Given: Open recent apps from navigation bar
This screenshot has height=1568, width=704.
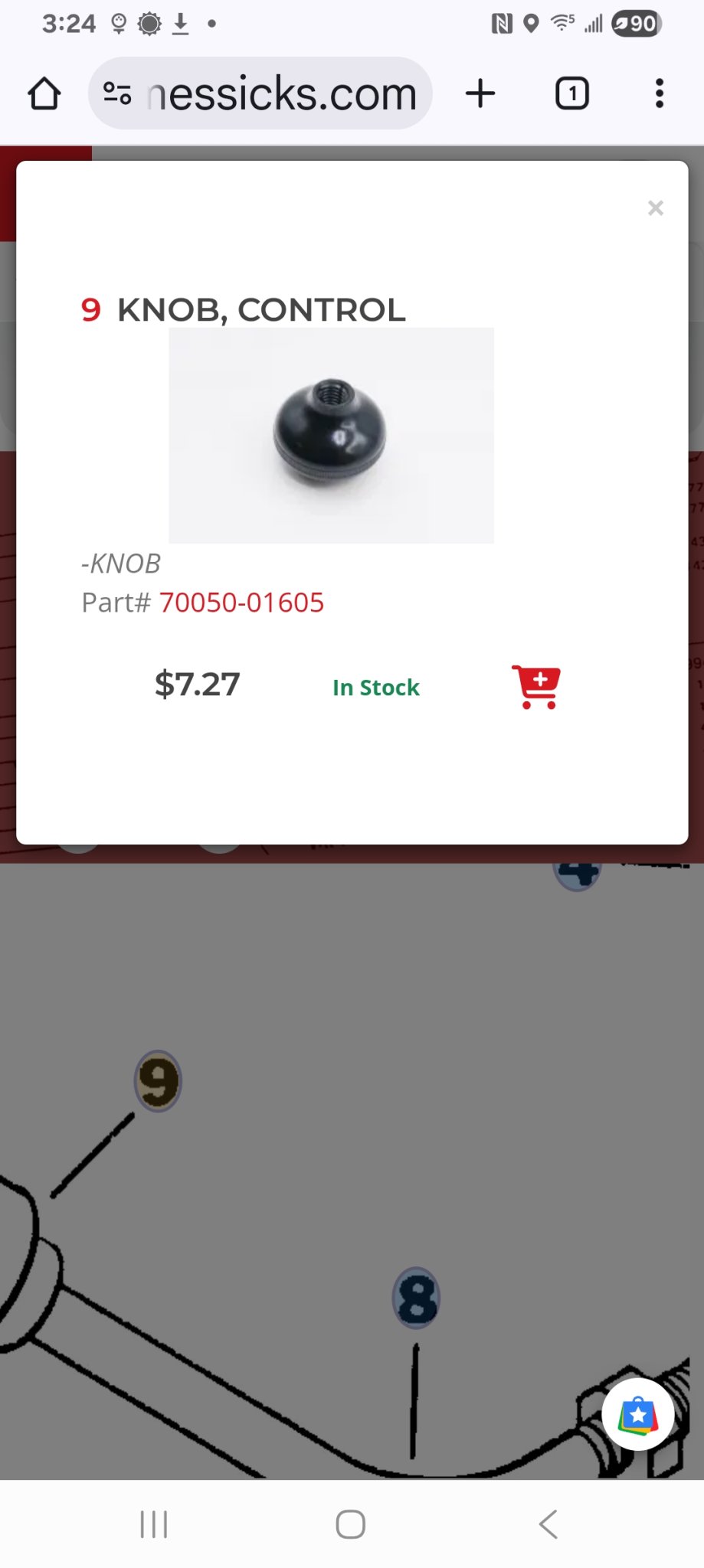Looking at the screenshot, I should (x=154, y=1524).
